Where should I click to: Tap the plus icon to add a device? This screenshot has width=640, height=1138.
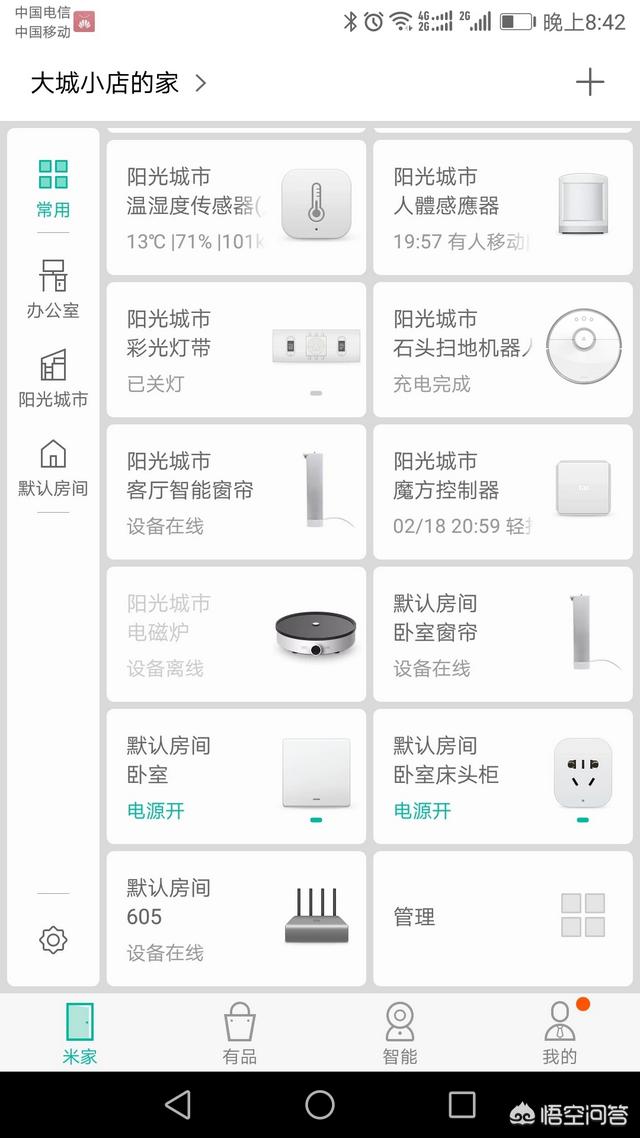[x=590, y=82]
